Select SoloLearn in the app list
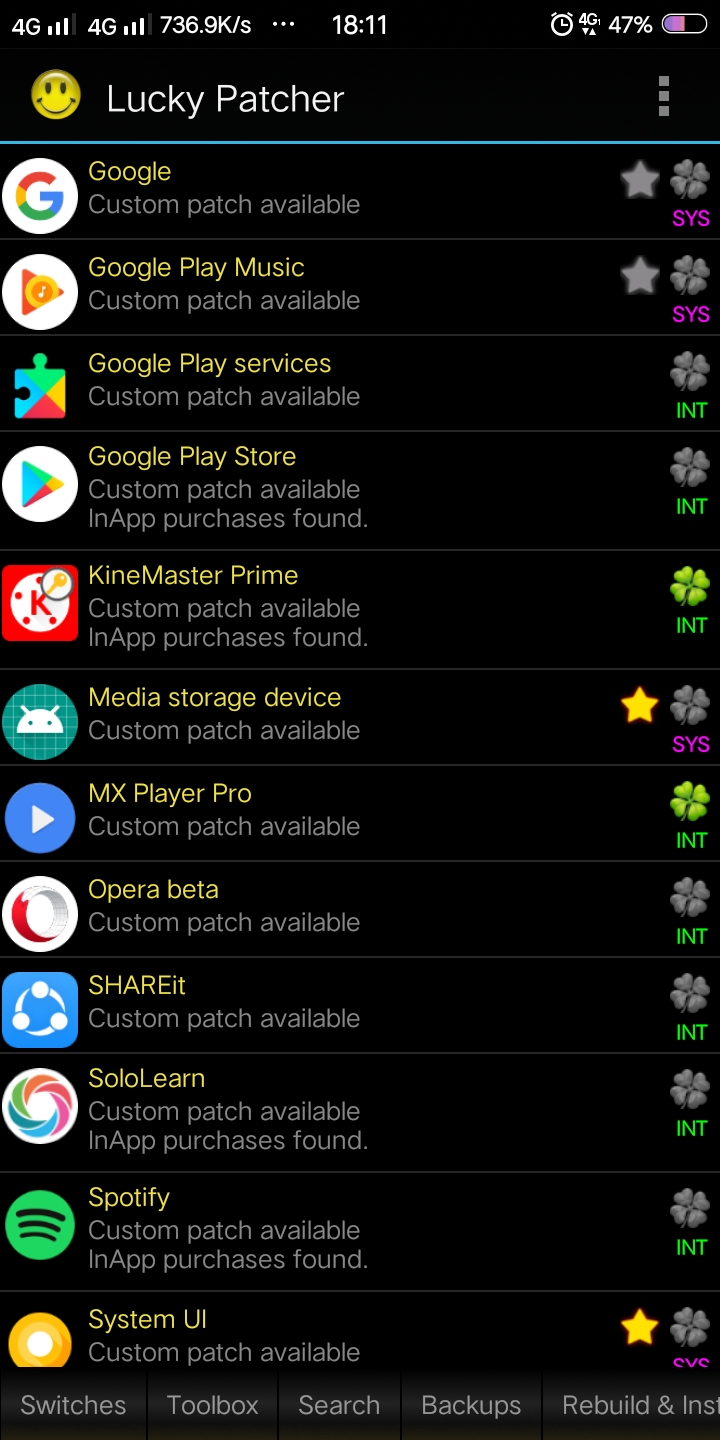 coord(300,1112)
